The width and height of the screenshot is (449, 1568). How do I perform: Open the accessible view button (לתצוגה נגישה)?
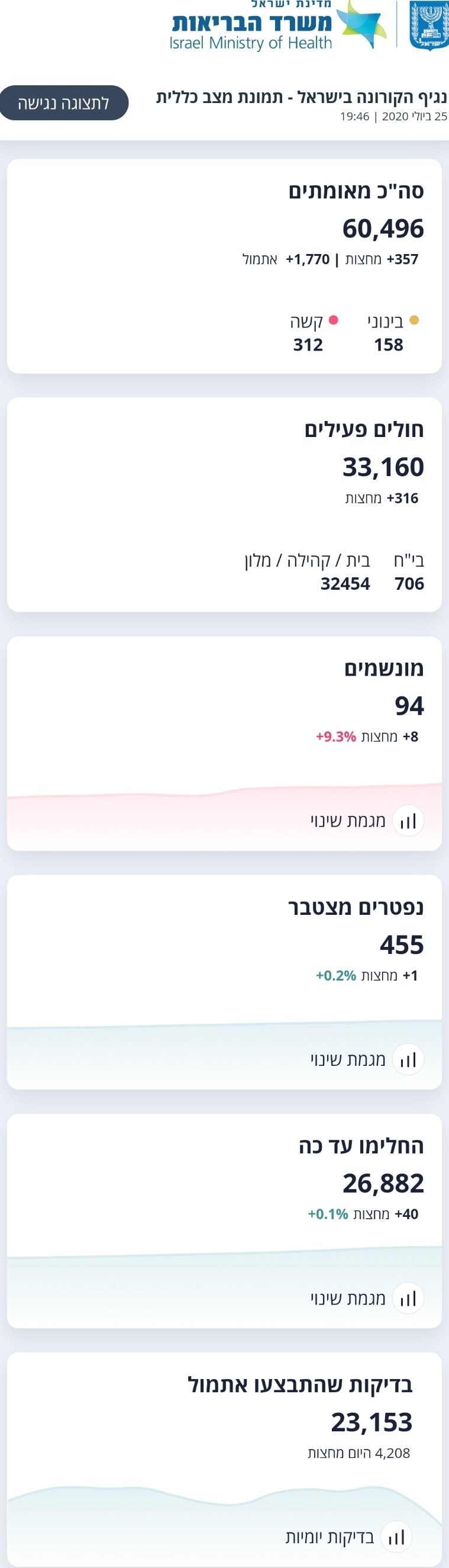(63, 103)
